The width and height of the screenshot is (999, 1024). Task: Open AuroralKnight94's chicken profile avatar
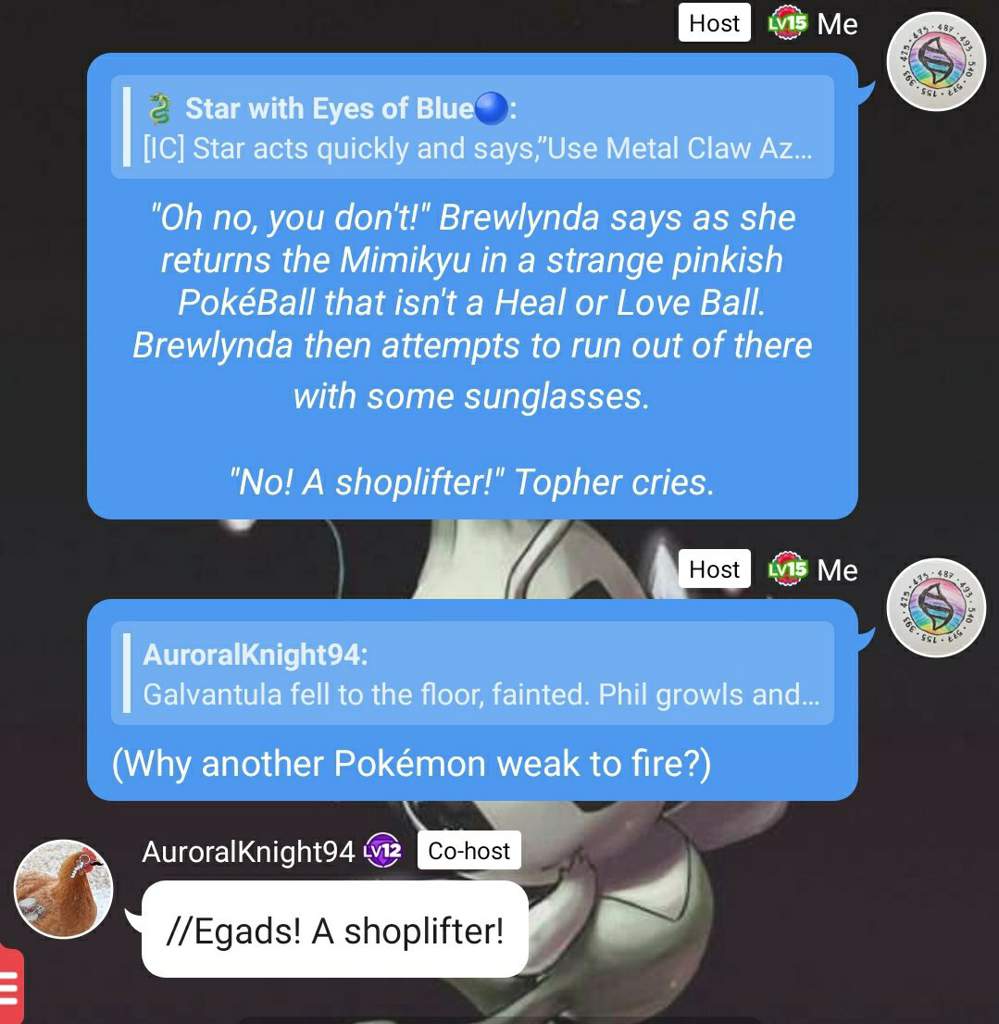[x=63, y=889]
